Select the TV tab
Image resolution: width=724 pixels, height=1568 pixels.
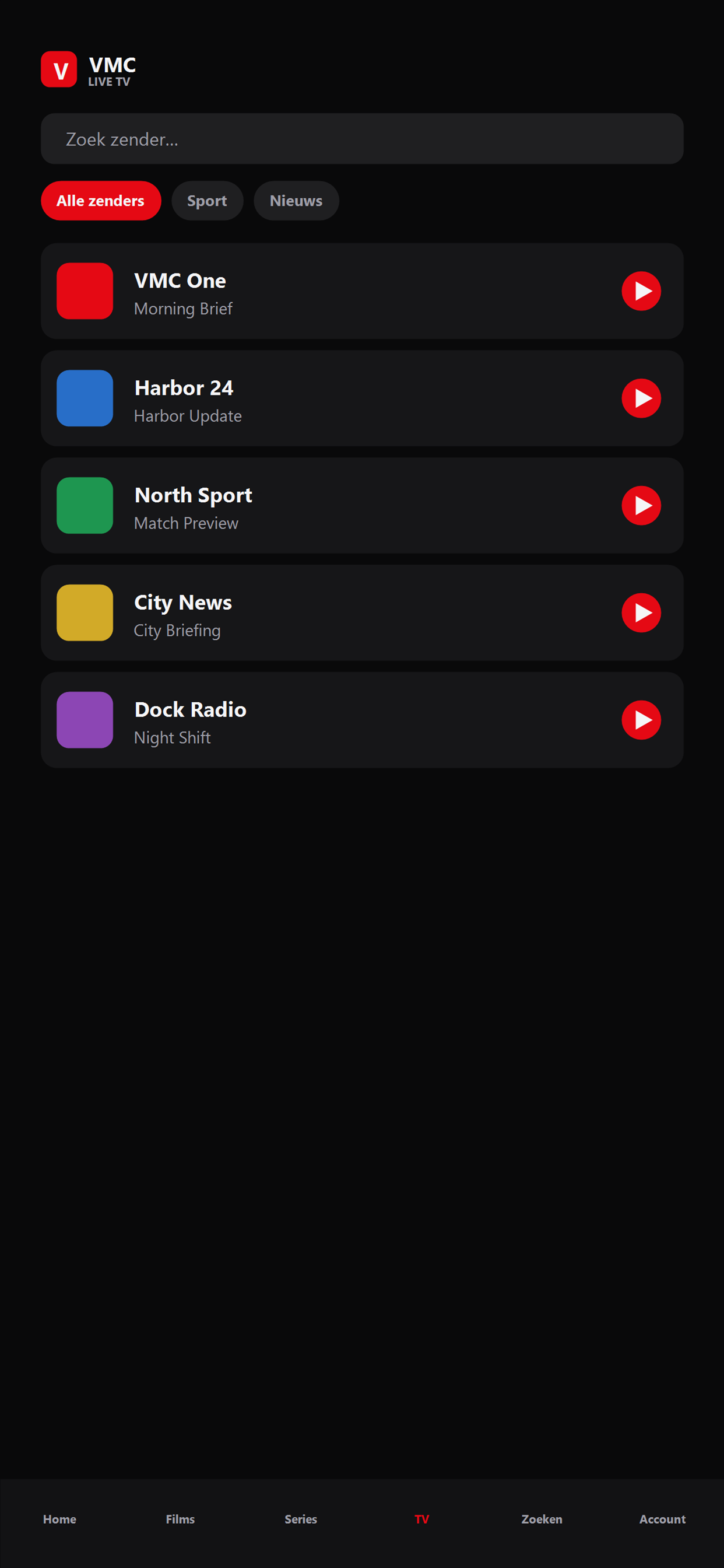[421, 1518]
